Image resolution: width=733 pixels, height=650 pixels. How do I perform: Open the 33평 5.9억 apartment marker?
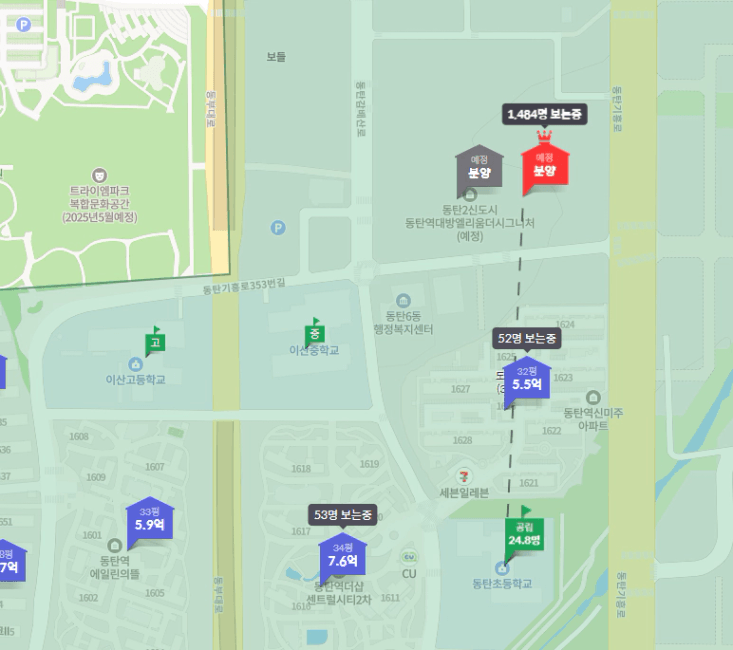point(149,520)
